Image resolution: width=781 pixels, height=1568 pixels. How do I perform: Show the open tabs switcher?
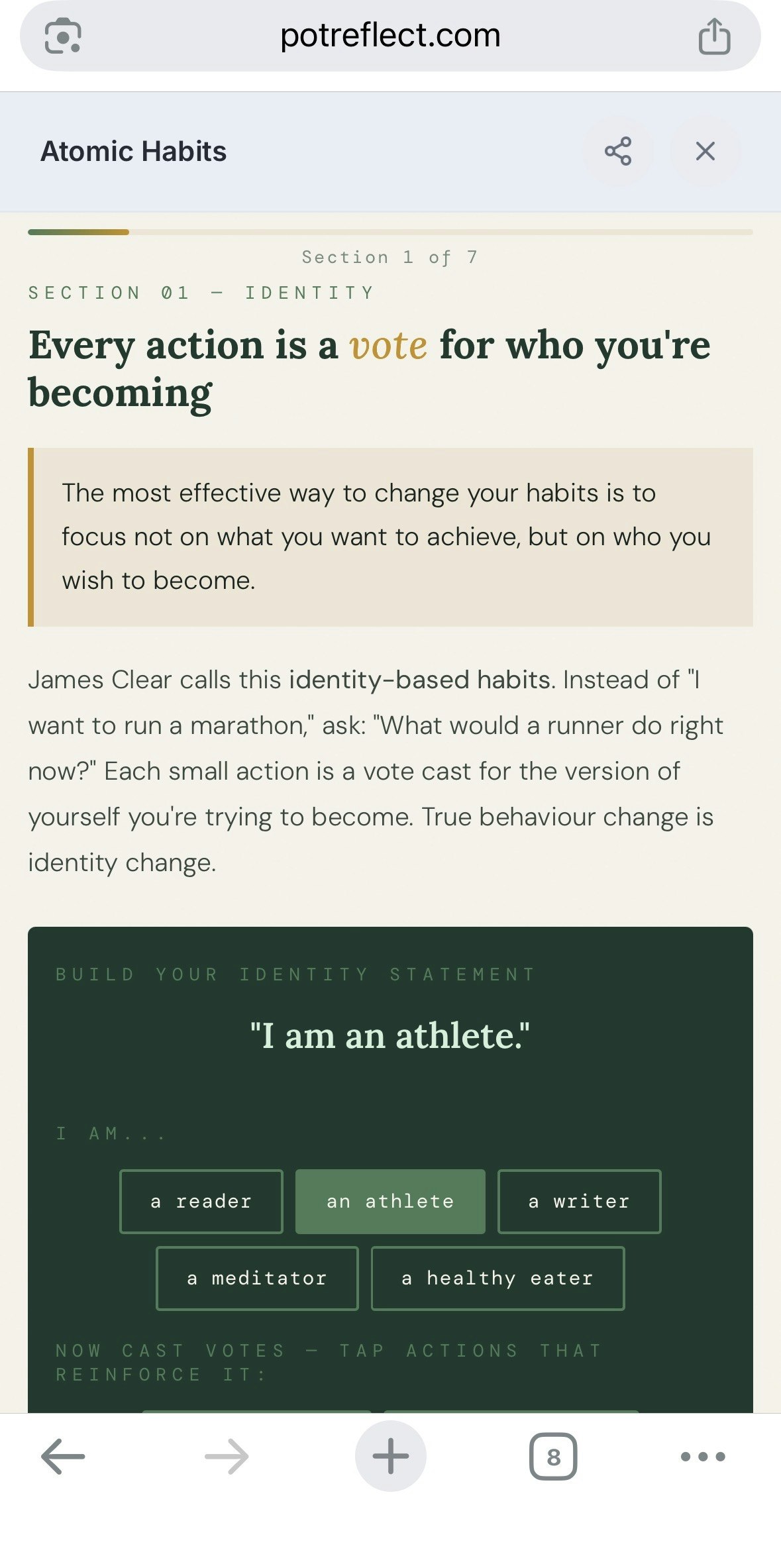point(553,1456)
